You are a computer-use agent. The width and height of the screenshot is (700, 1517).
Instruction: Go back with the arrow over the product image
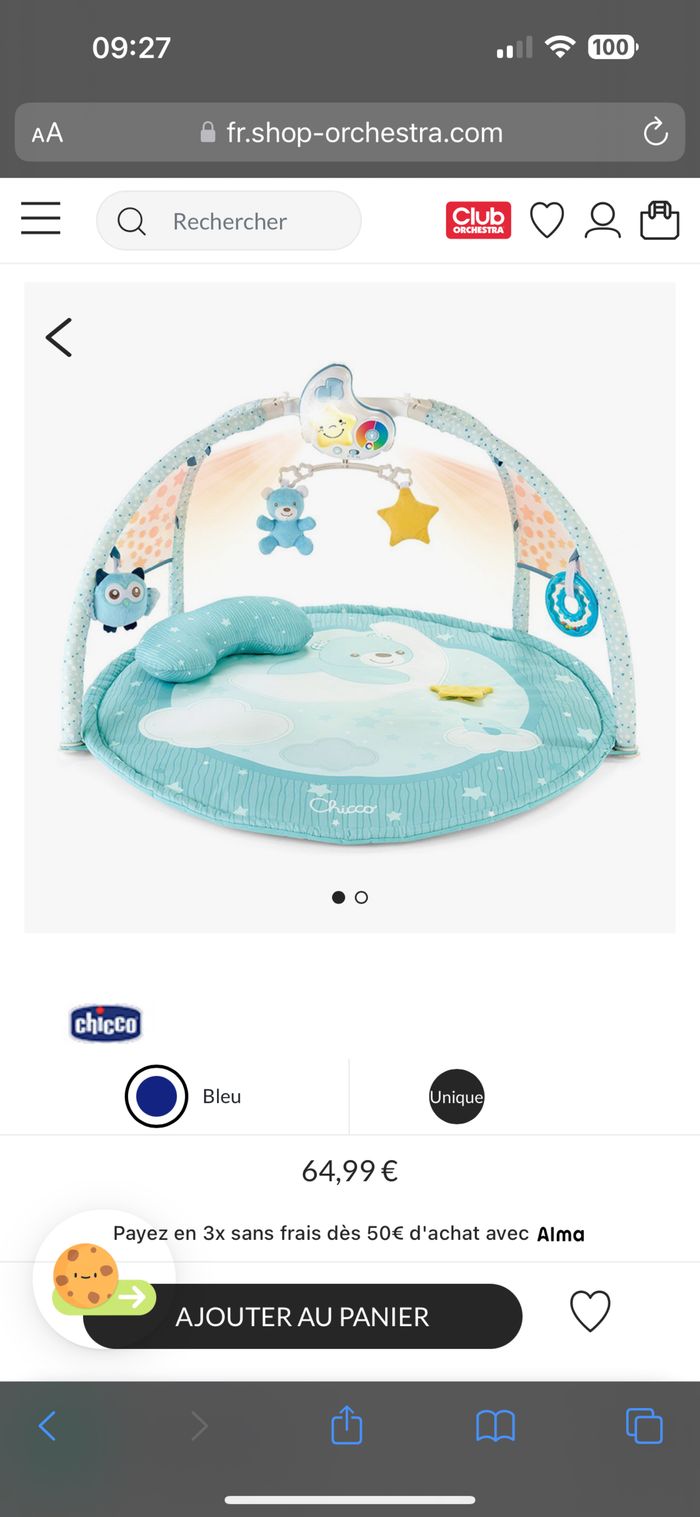tap(59, 337)
